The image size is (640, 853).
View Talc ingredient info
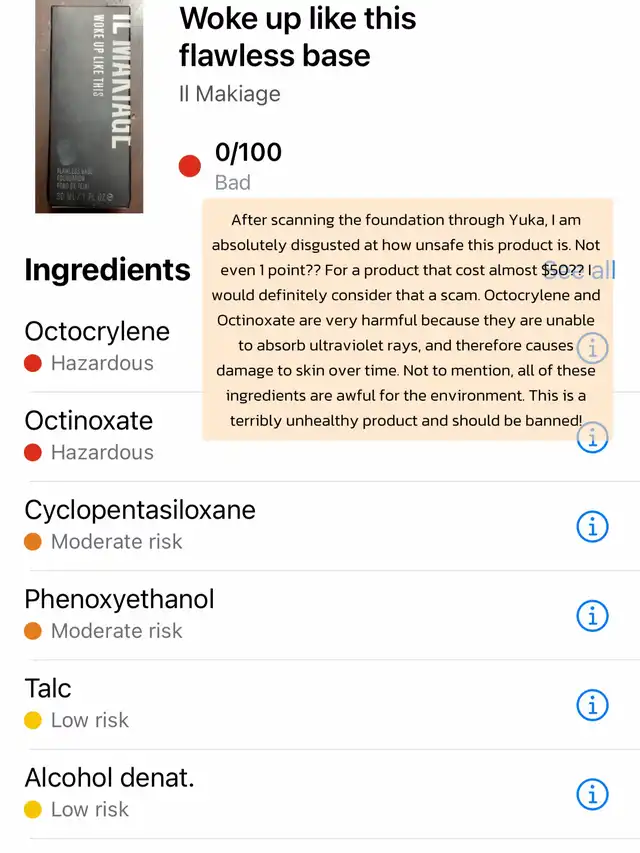593,705
